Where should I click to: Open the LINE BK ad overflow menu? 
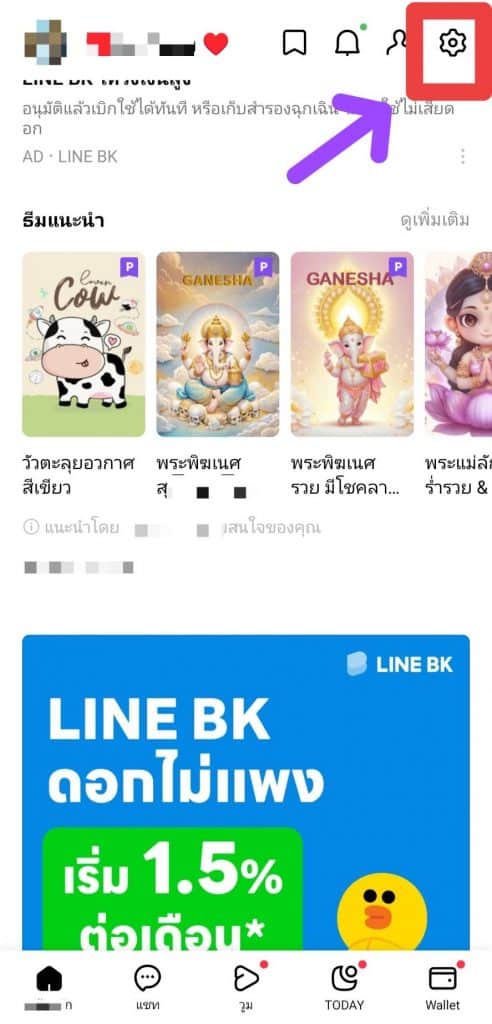click(x=463, y=156)
